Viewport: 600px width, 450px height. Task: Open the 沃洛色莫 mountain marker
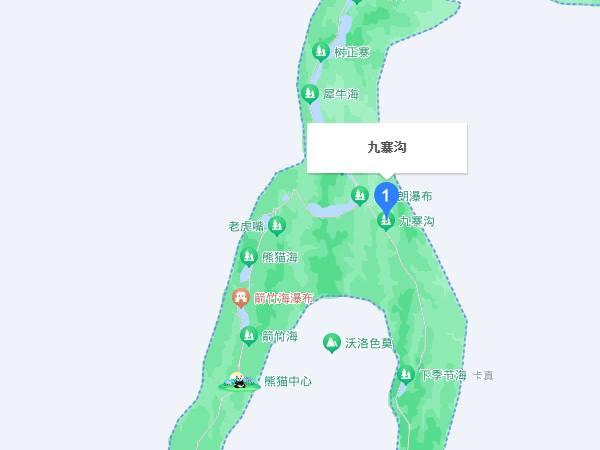(331, 343)
